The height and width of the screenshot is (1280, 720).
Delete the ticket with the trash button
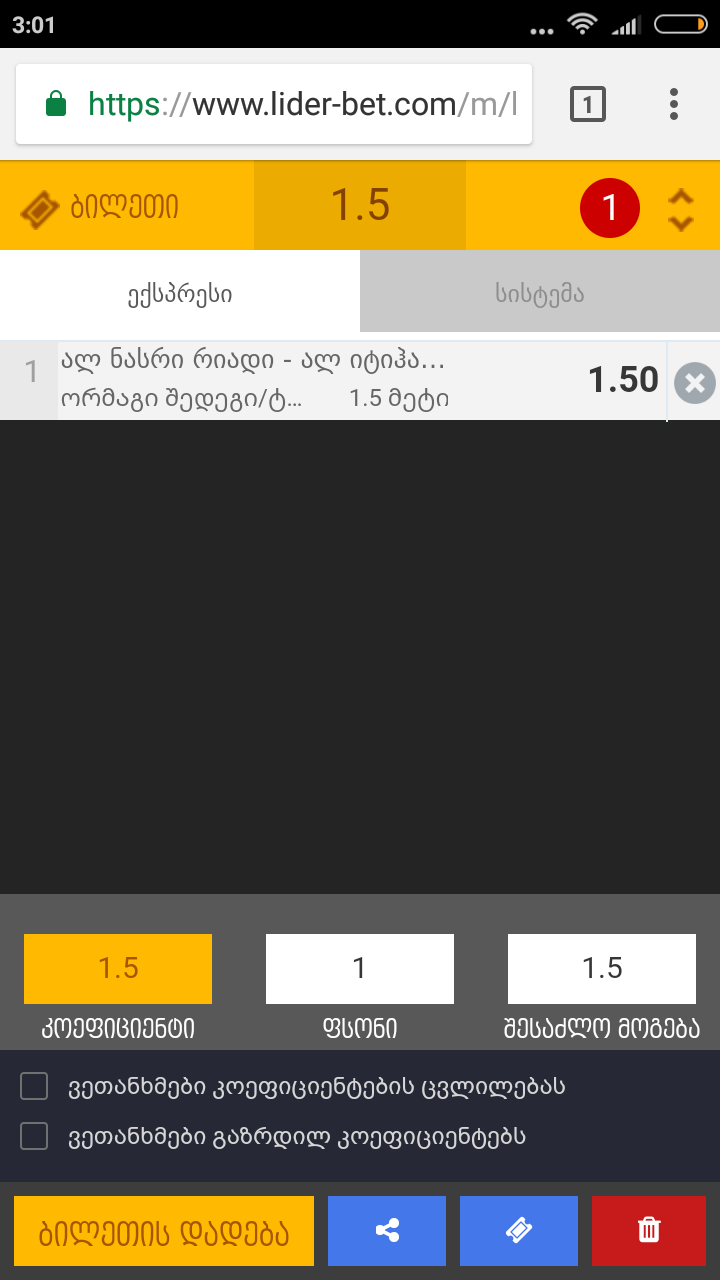click(x=649, y=1231)
